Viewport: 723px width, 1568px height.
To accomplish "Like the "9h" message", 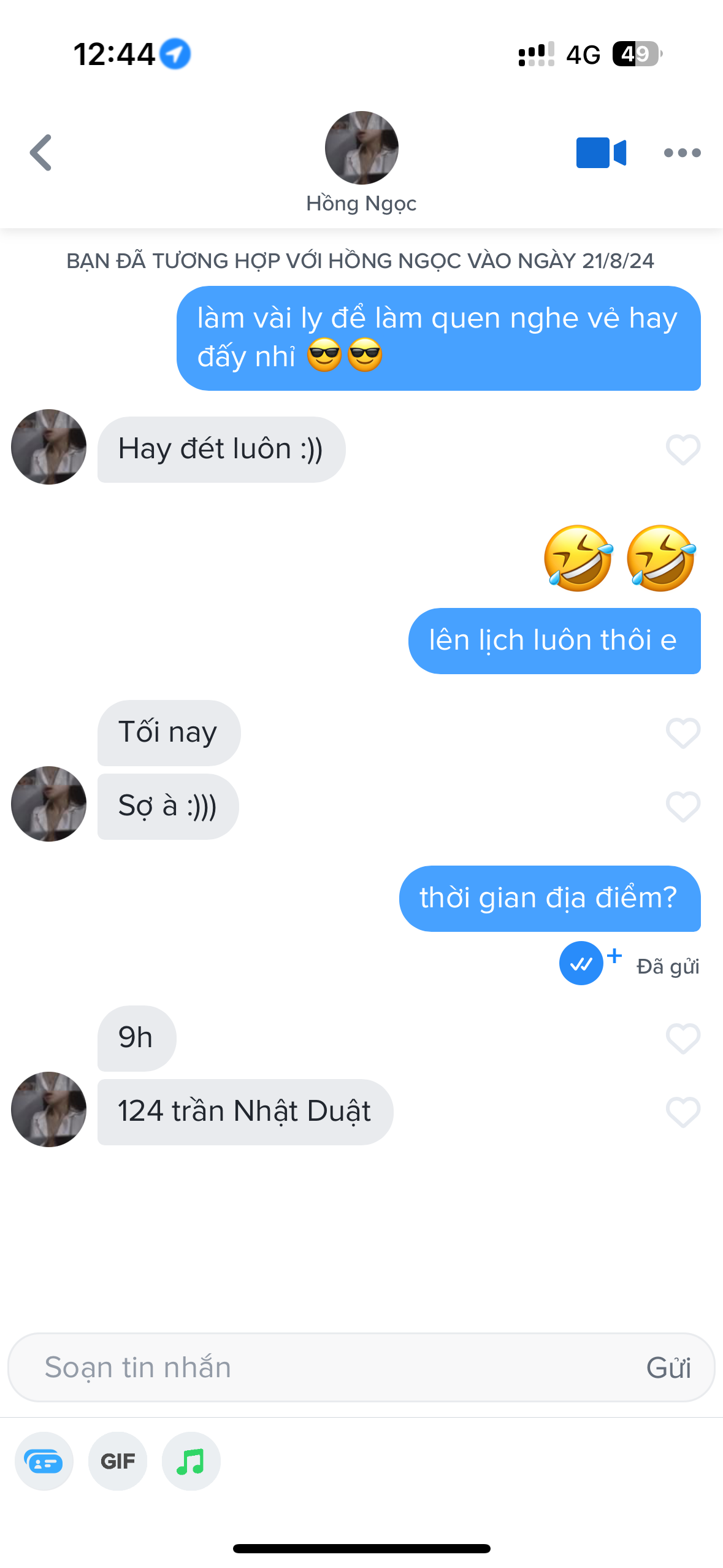I will click(x=683, y=1038).
